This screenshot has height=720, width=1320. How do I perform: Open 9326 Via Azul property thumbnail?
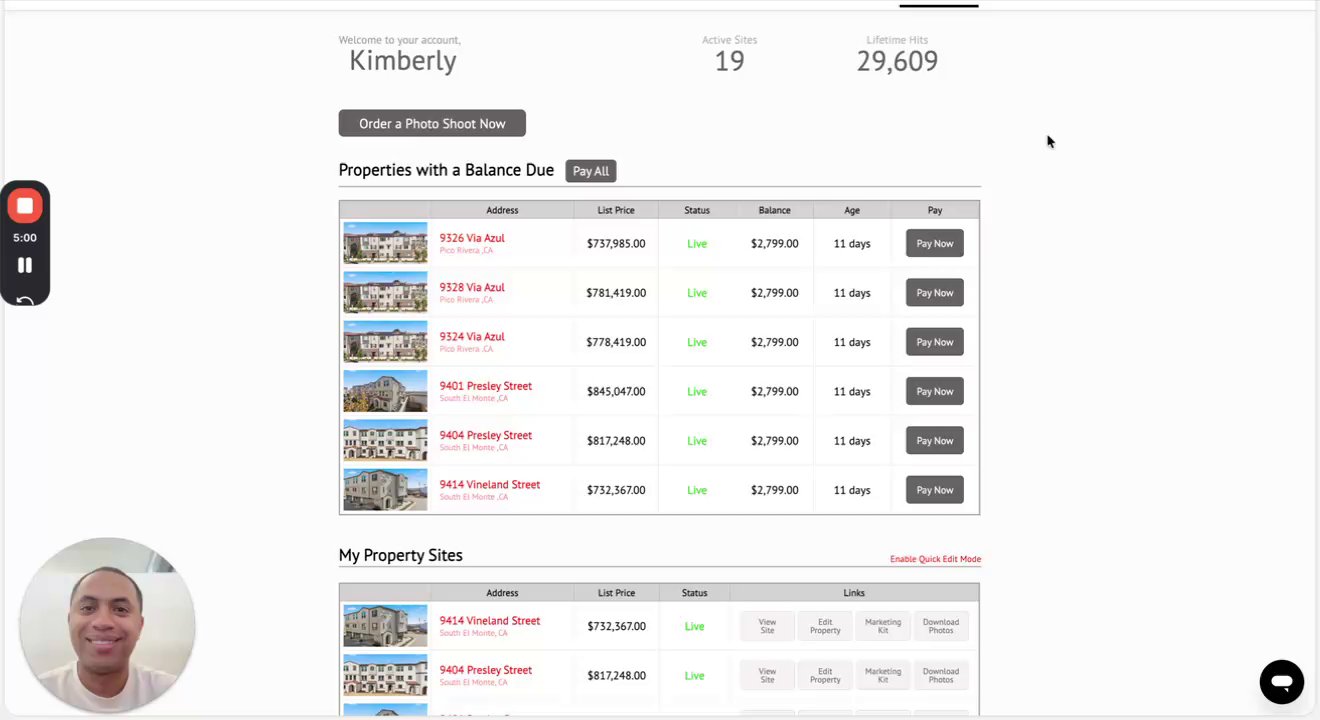coord(385,243)
